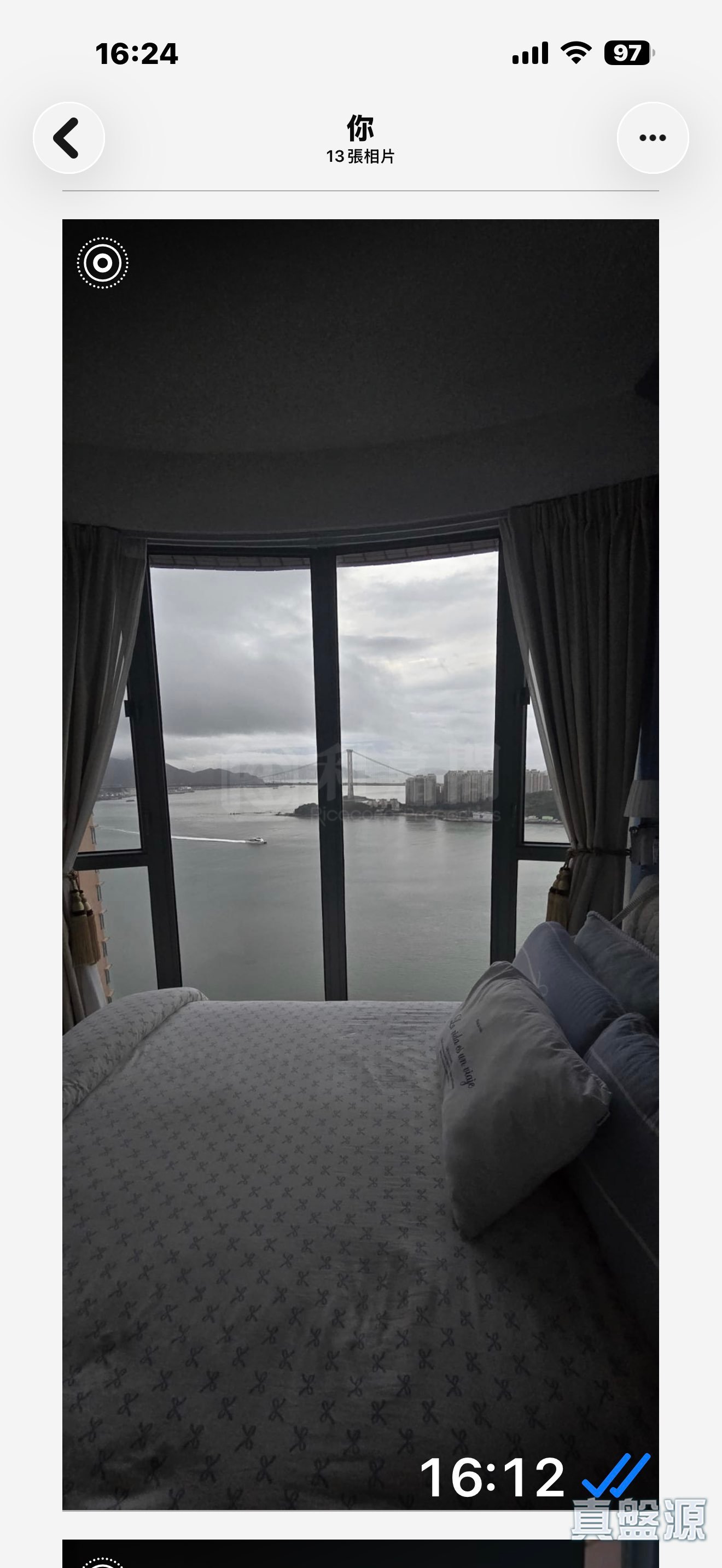Open the bedroom window photo sent at 16:12
This screenshot has width=722, height=1568.
[360, 864]
